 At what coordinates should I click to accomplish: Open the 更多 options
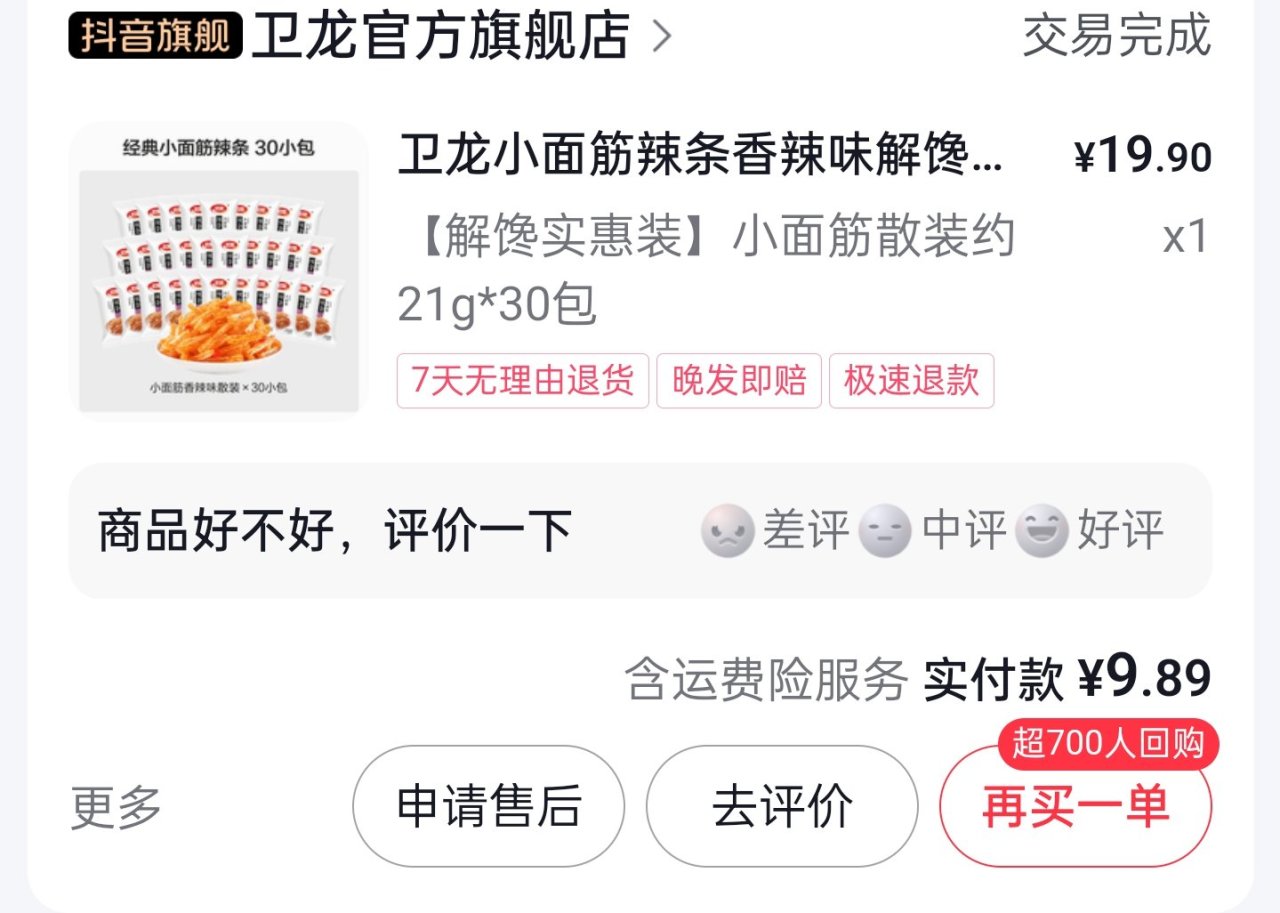116,806
